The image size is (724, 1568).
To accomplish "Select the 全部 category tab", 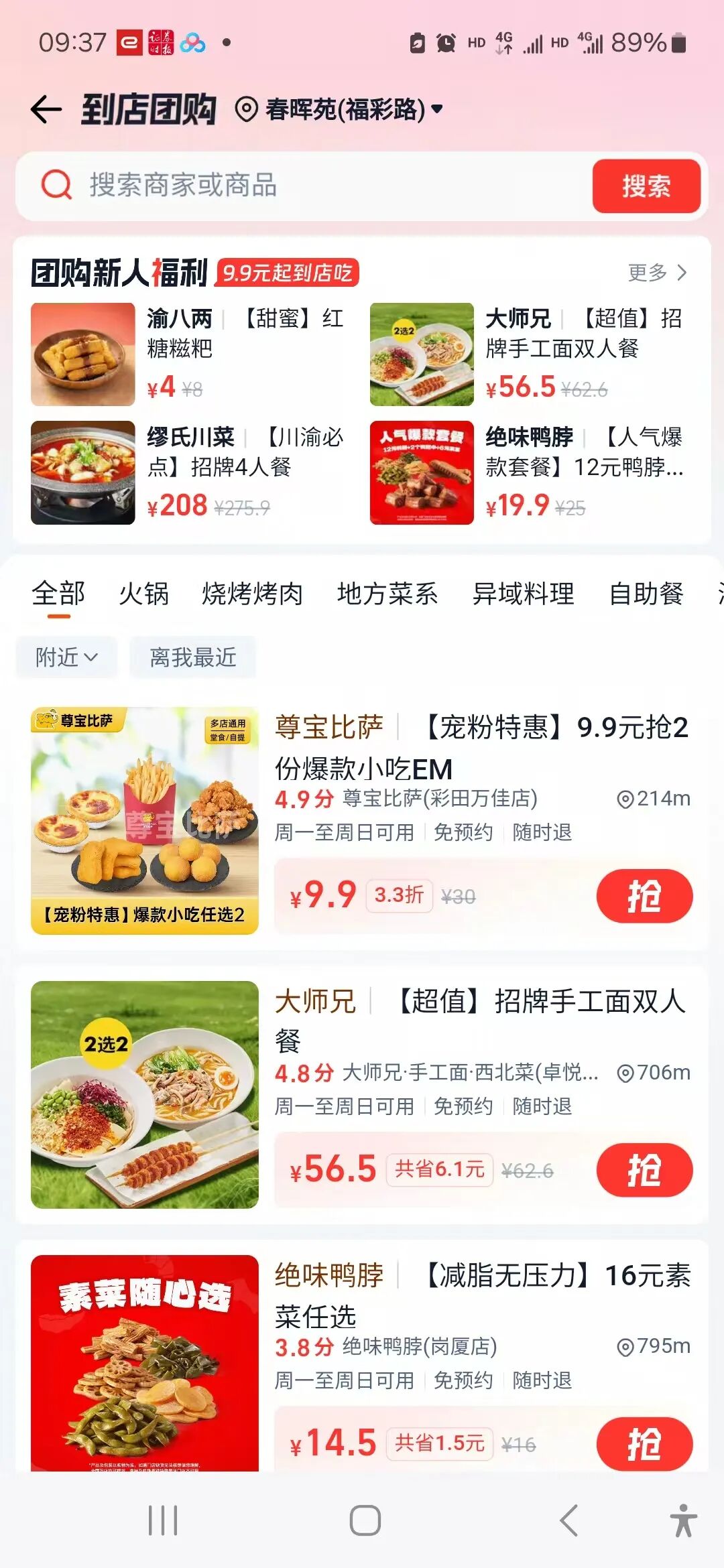I will pyautogui.click(x=58, y=594).
